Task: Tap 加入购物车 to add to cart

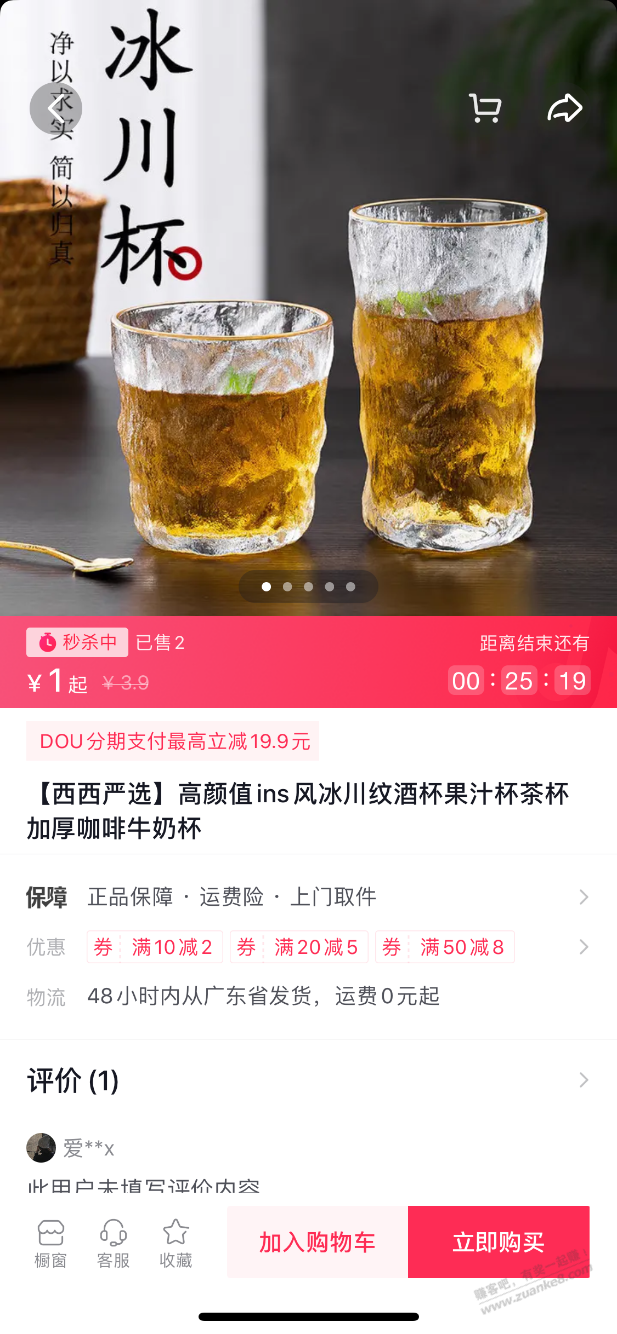Action: coord(317,1242)
